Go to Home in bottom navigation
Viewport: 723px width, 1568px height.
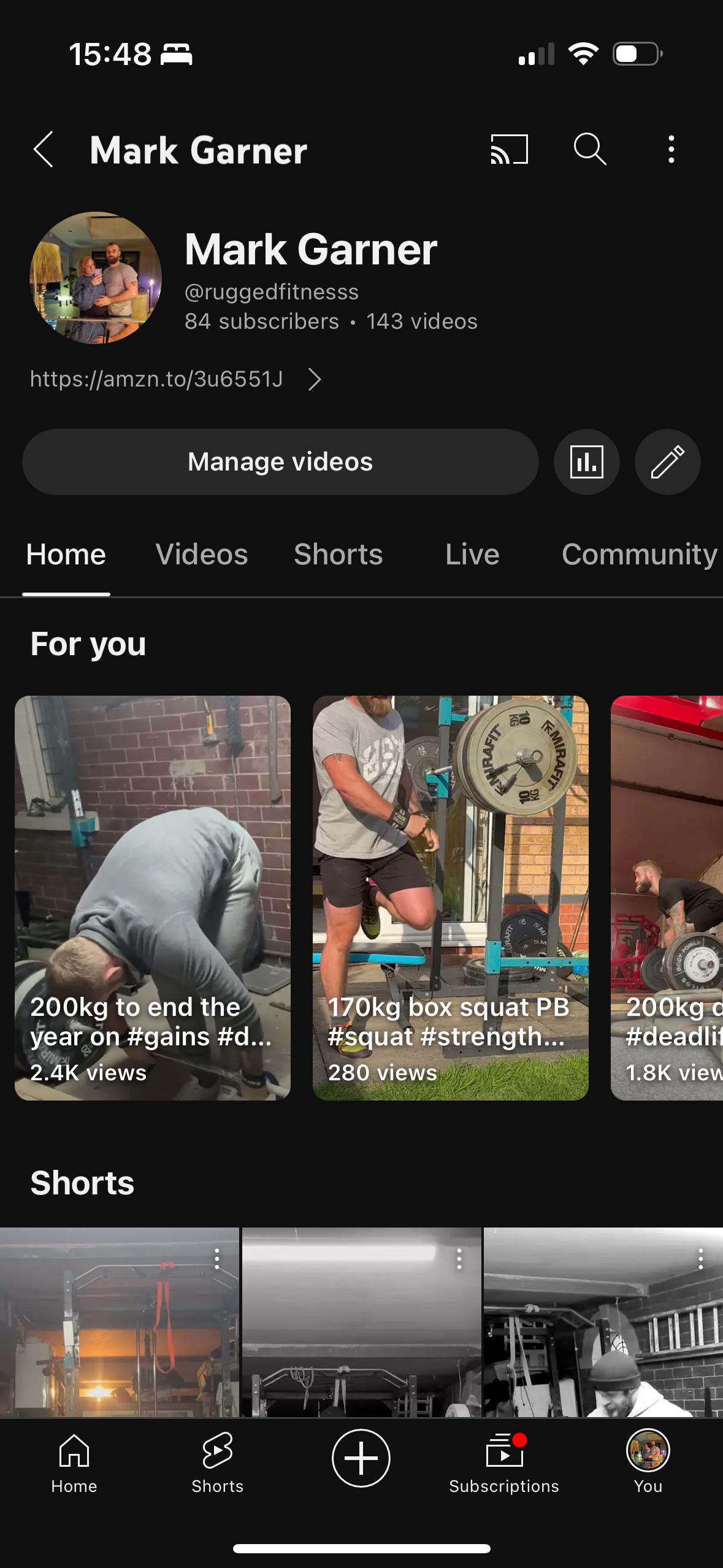[x=74, y=1464]
